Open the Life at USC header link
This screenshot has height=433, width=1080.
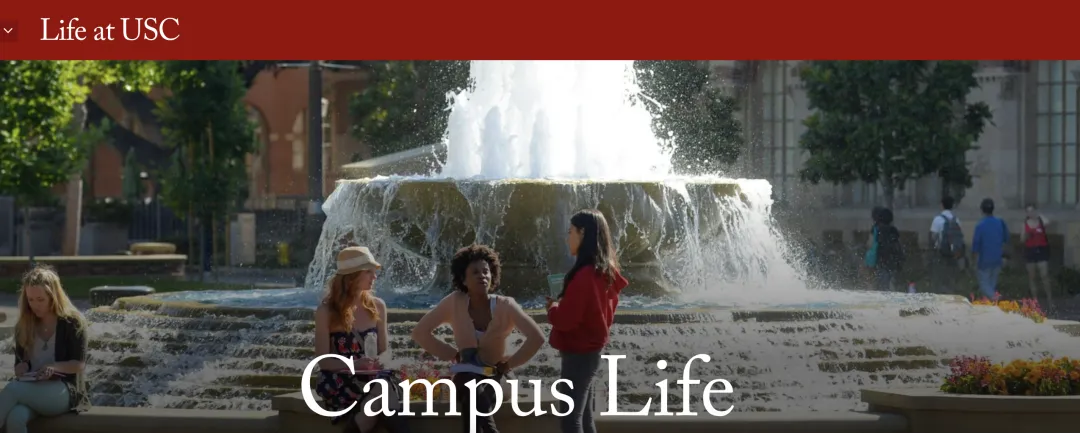click(x=110, y=30)
